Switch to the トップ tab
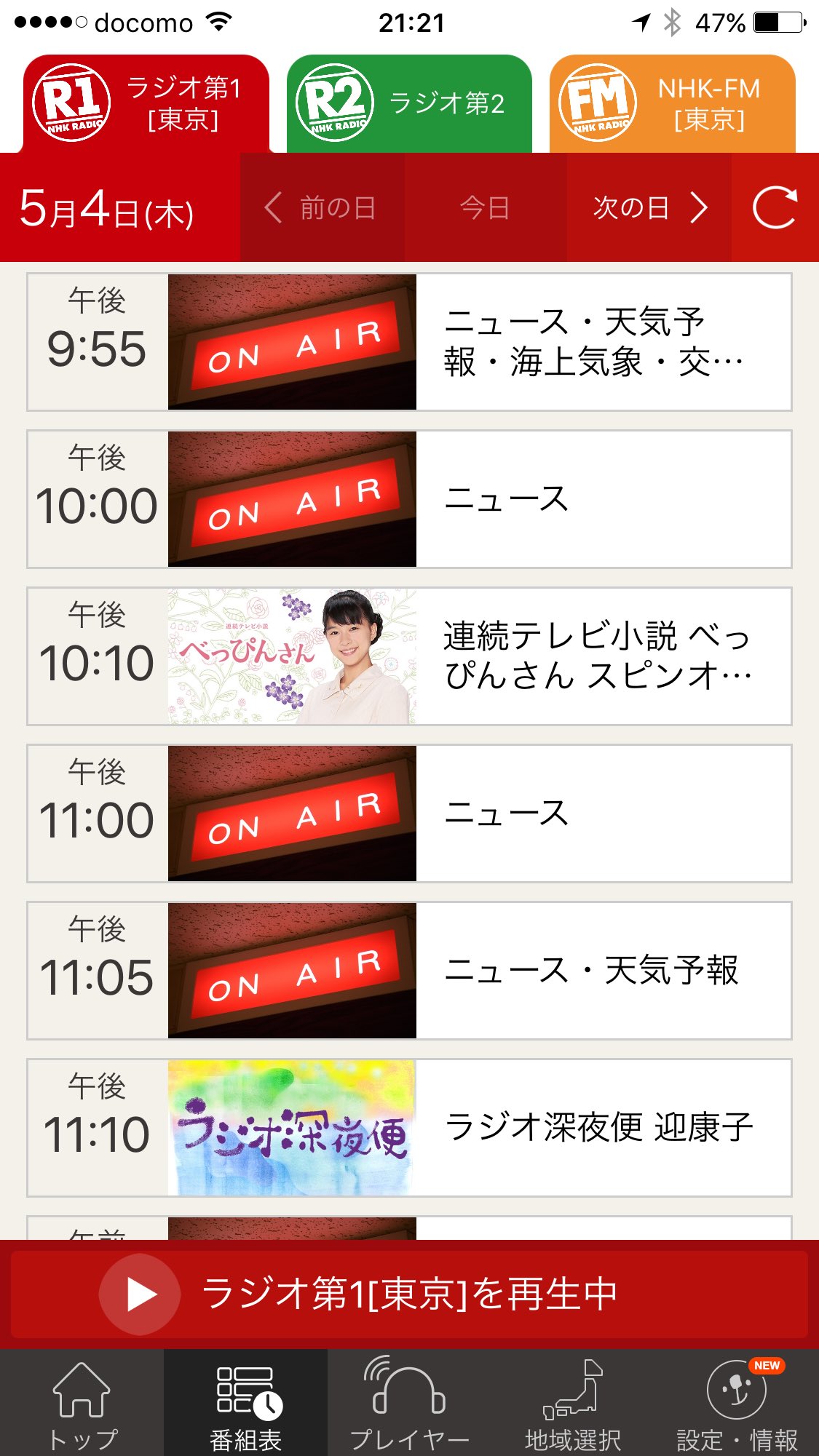The height and width of the screenshot is (1456, 819). point(82,1403)
